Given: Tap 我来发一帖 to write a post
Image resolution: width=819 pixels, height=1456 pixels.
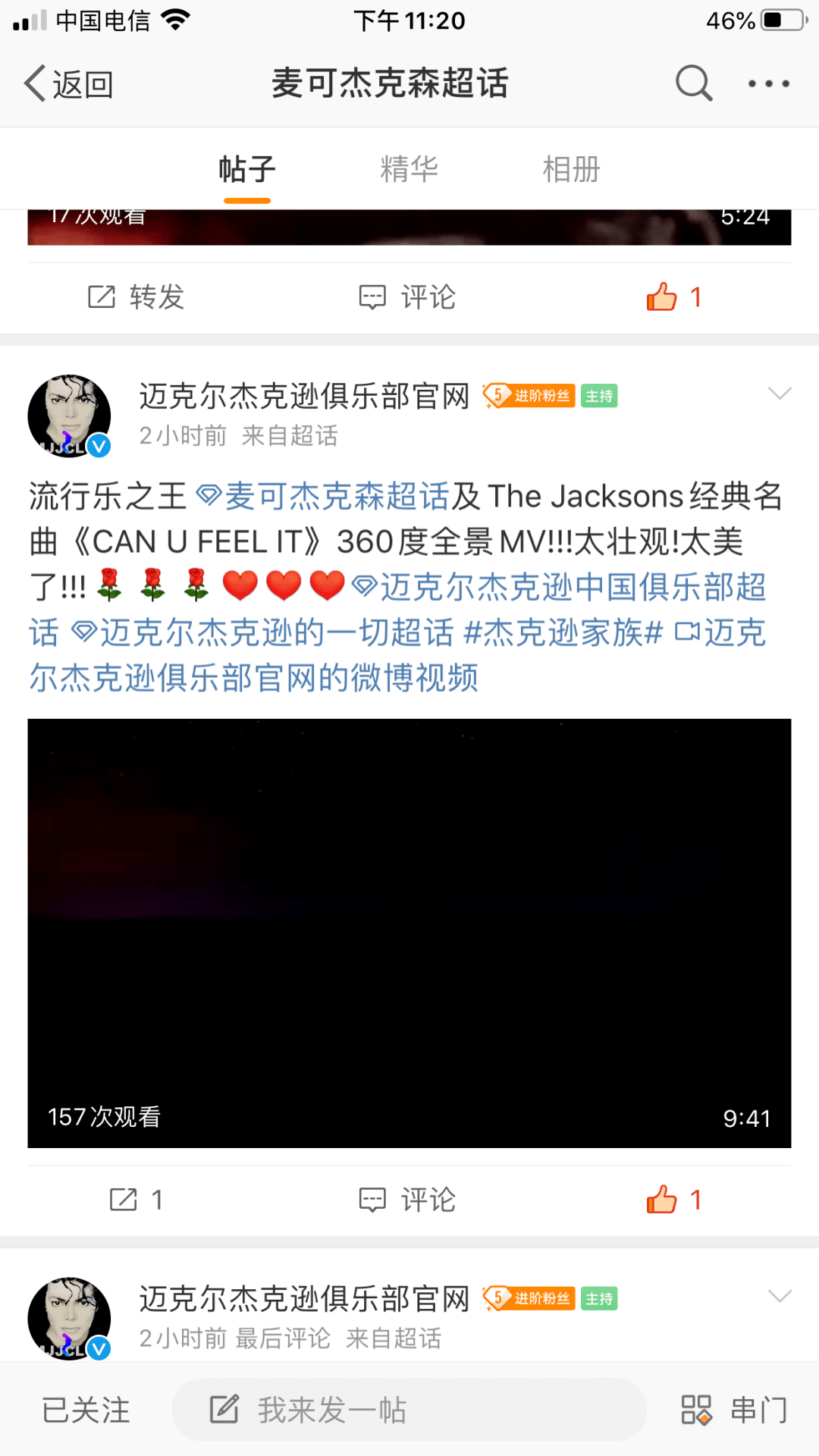Looking at the screenshot, I should [408, 1410].
